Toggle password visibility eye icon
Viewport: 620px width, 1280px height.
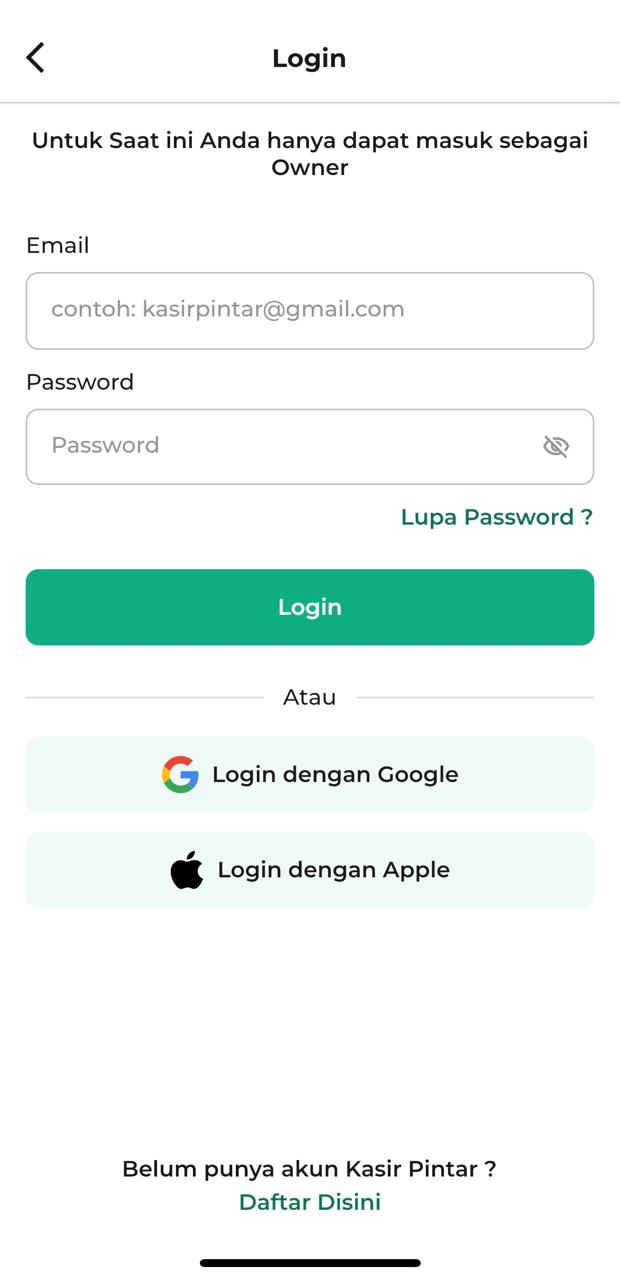(556, 447)
